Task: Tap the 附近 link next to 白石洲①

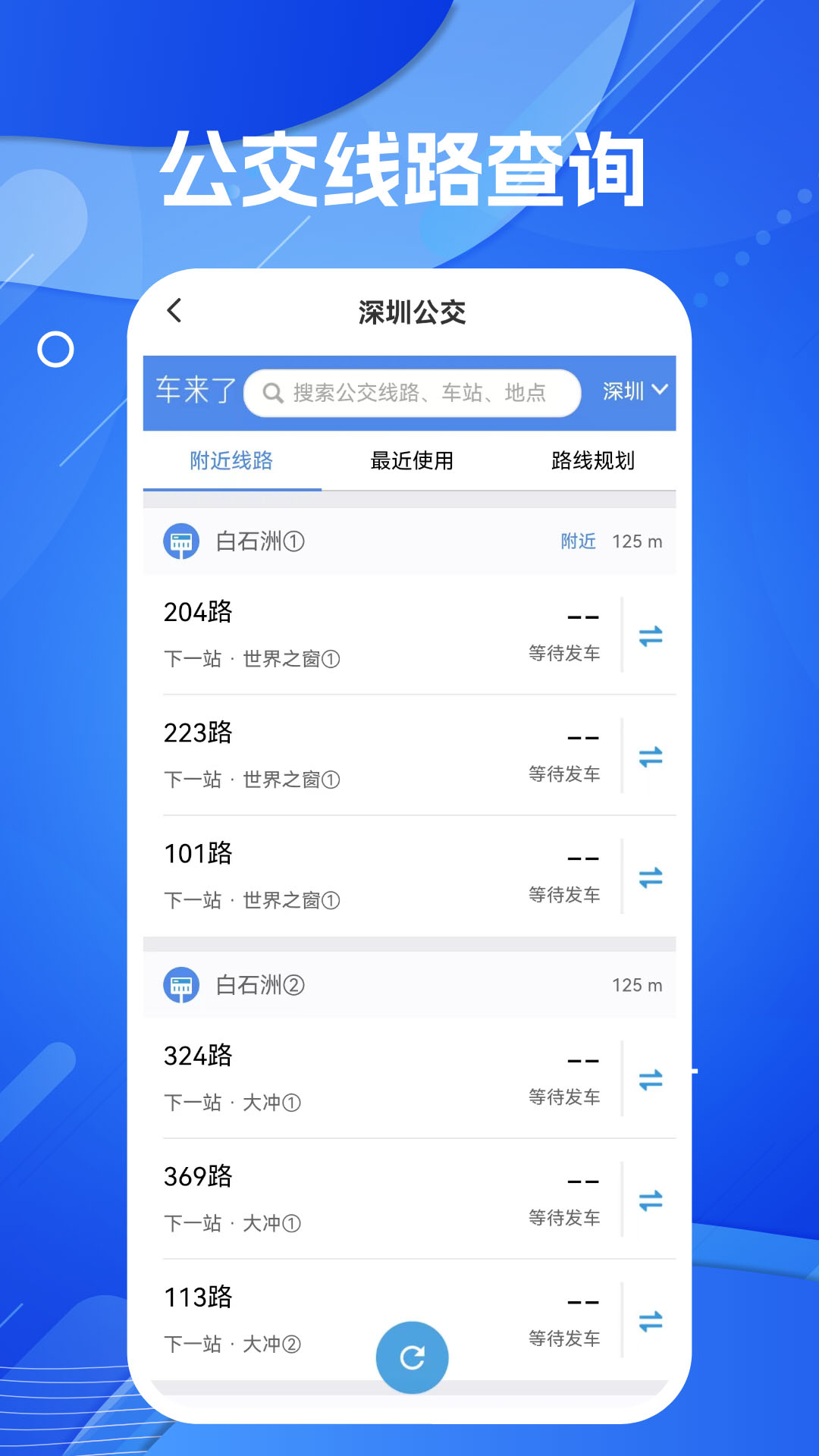Action: click(x=579, y=541)
